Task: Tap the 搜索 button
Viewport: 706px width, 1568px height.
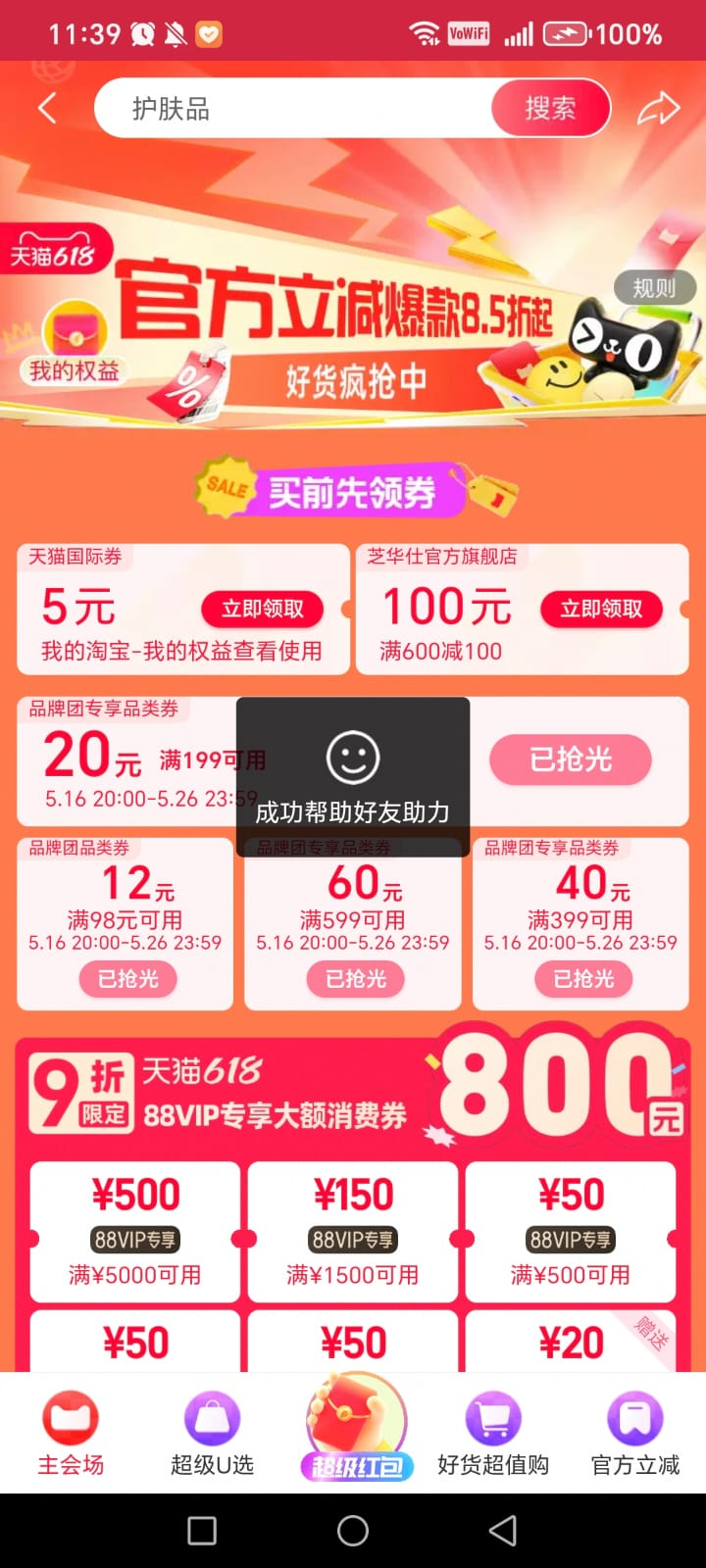Action: 550,108
